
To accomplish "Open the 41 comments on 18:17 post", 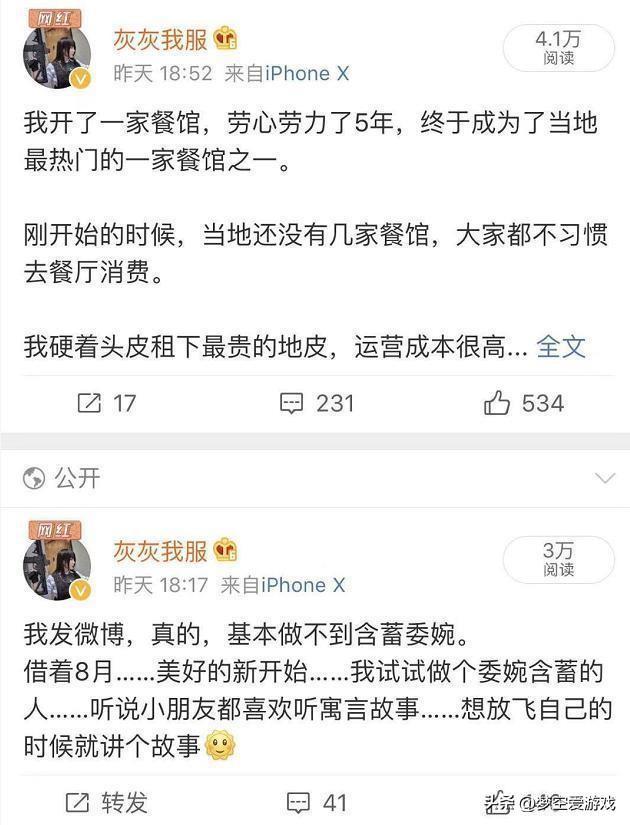I will click(316, 802).
